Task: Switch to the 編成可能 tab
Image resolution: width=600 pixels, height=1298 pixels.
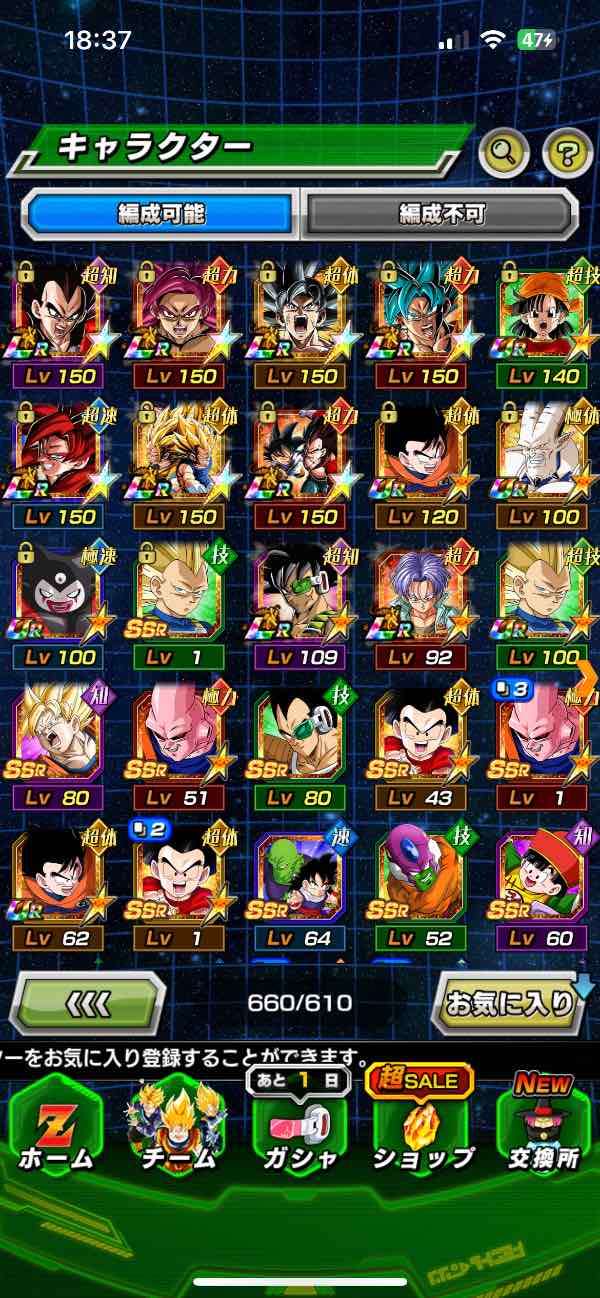Action: [161, 213]
